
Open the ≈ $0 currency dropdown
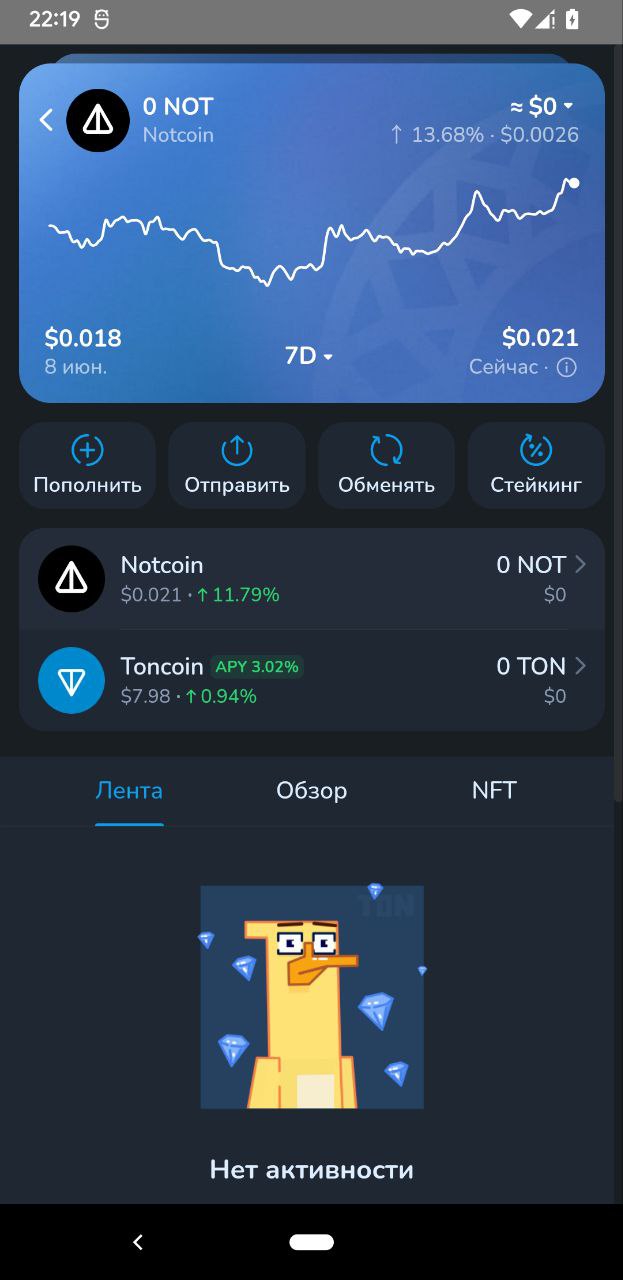[x=541, y=106]
